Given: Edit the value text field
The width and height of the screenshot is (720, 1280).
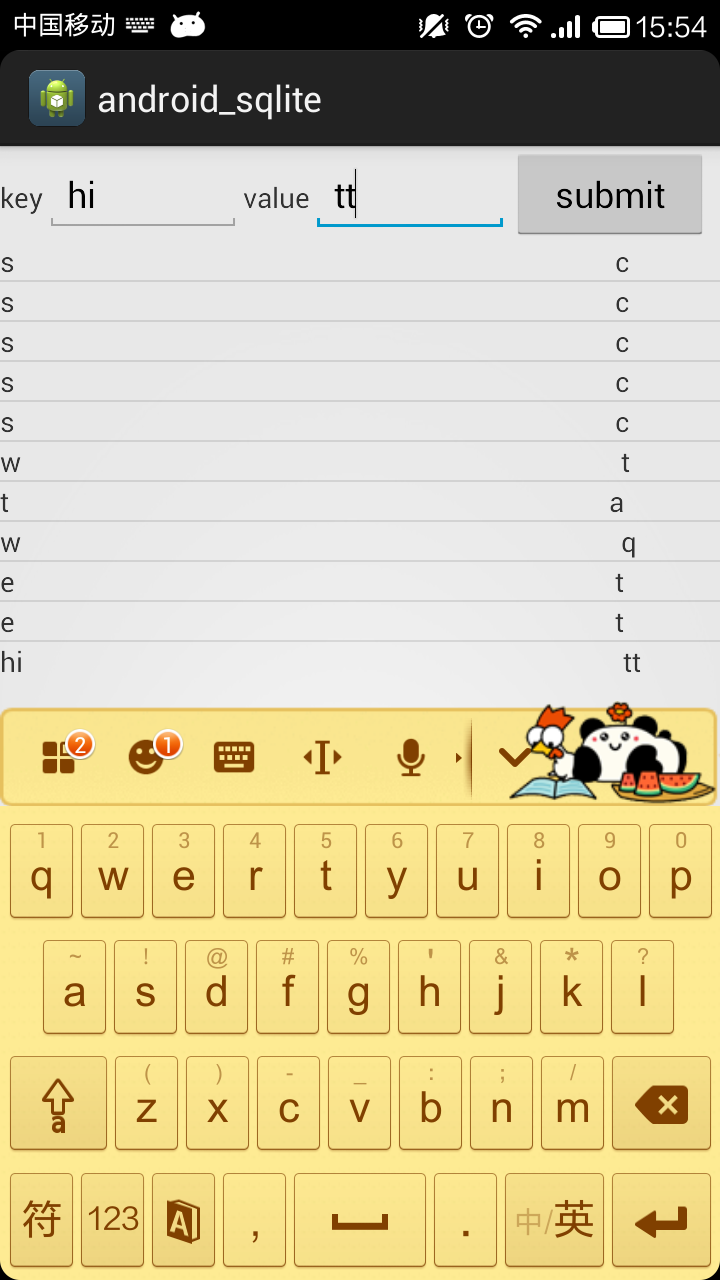Looking at the screenshot, I should (x=410, y=196).
